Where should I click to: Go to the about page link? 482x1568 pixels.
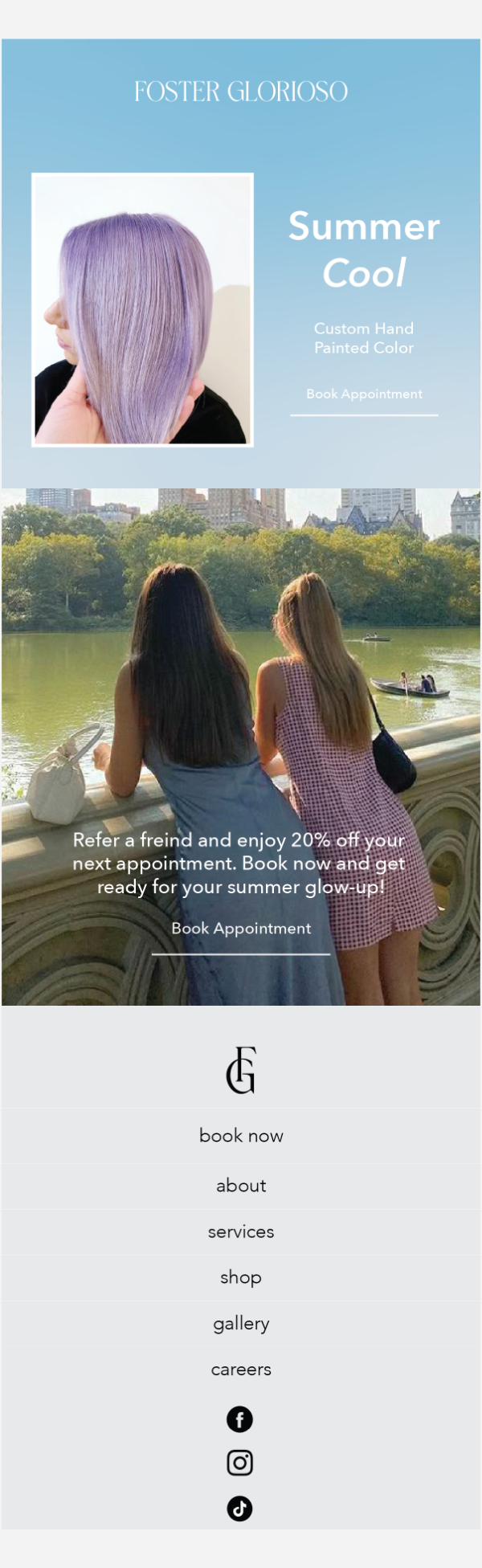[x=241, y=1186]
